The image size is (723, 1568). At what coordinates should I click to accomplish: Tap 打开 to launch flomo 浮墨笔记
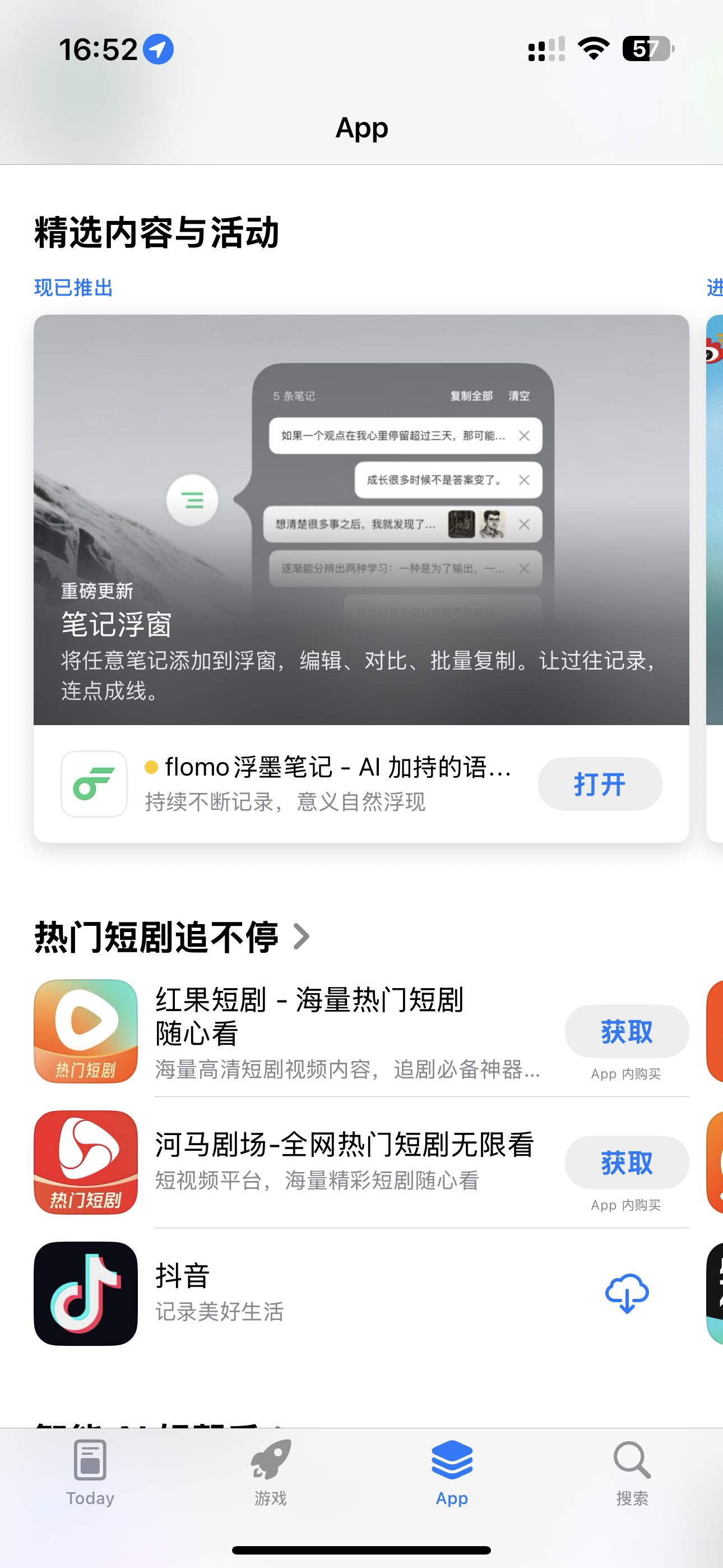tap(600, 784)
